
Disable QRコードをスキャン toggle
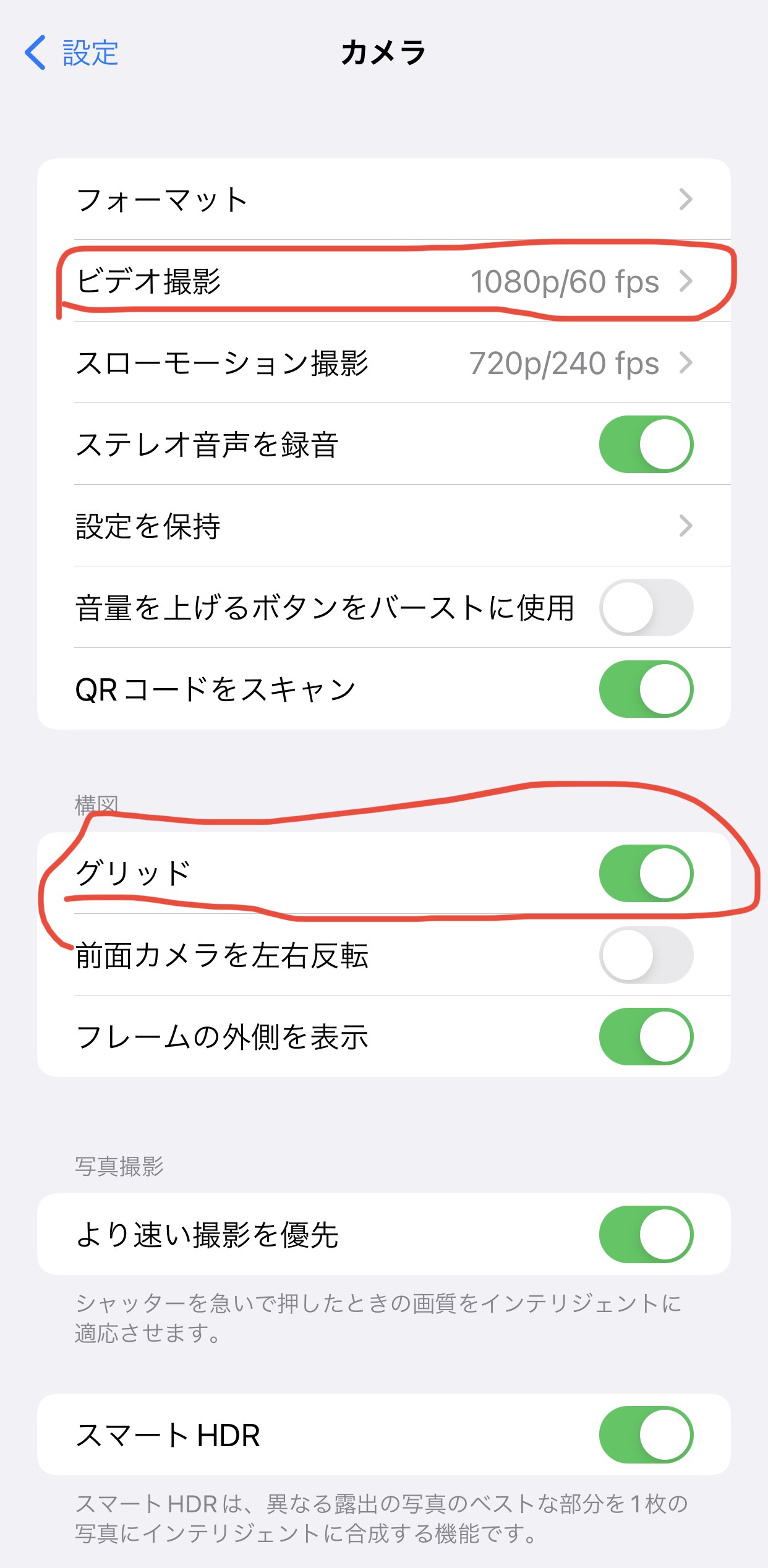tap(646, 689)
